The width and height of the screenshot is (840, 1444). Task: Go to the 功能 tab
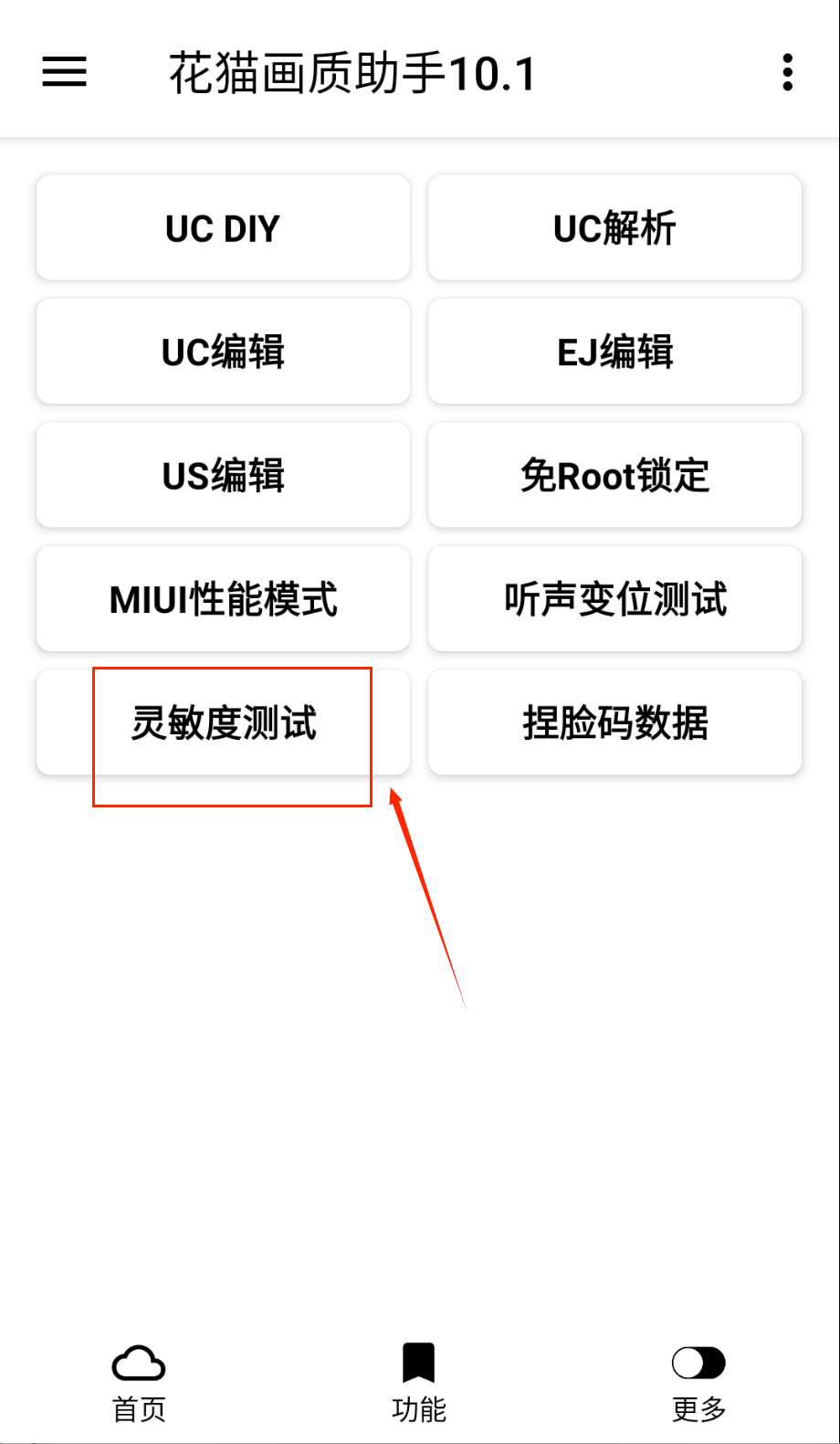[x=419, y=1383]
